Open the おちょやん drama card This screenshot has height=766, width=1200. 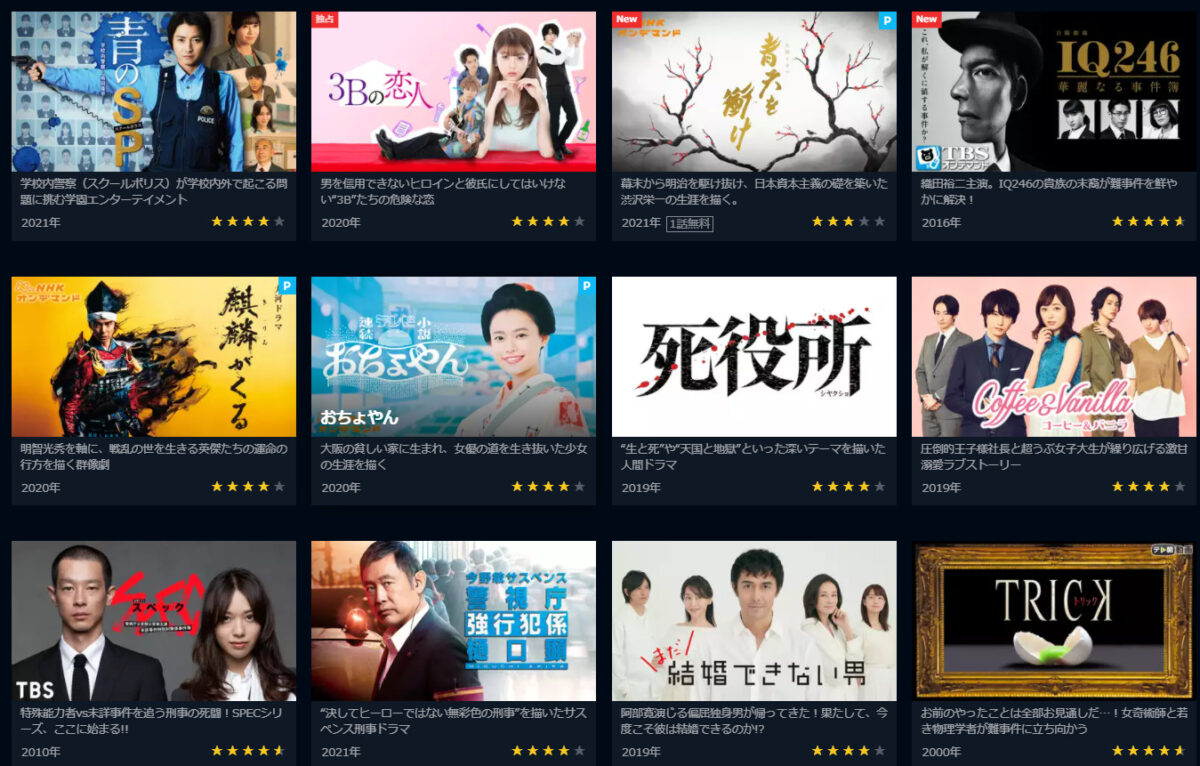point(453,357)
